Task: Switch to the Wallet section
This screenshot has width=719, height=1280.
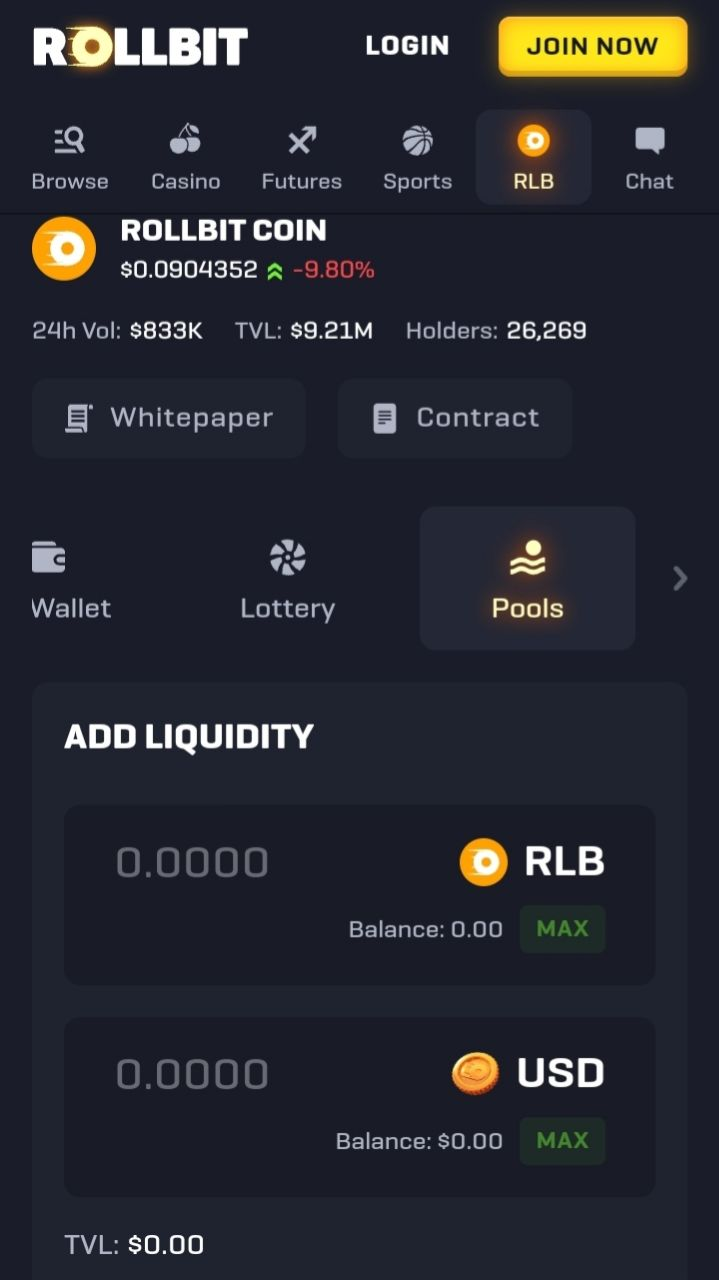Action: [70, 579]
